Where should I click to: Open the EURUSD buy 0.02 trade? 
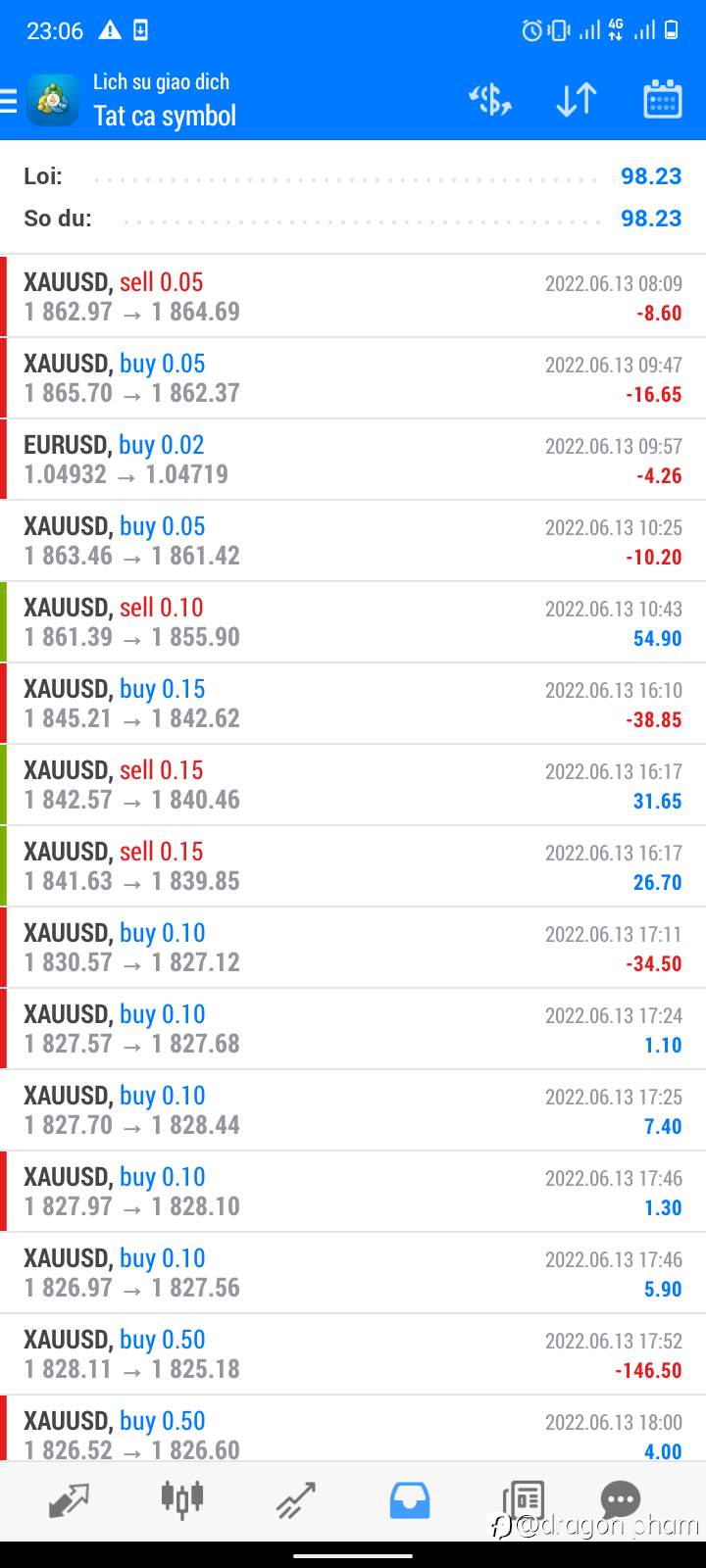pos(353,460)
